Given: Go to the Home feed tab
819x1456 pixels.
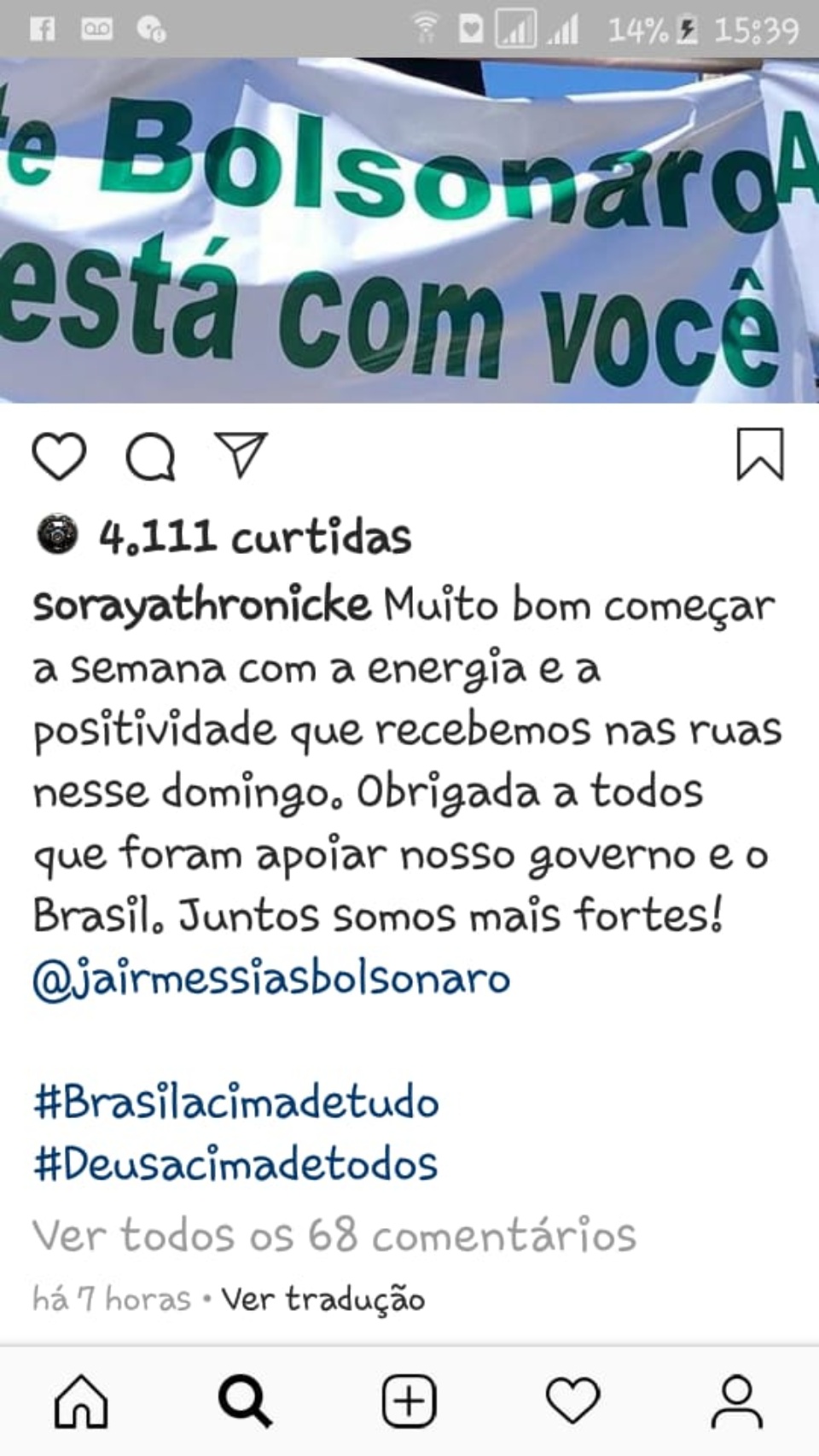Looking at the screenshot, I should tap(81, 1401).
